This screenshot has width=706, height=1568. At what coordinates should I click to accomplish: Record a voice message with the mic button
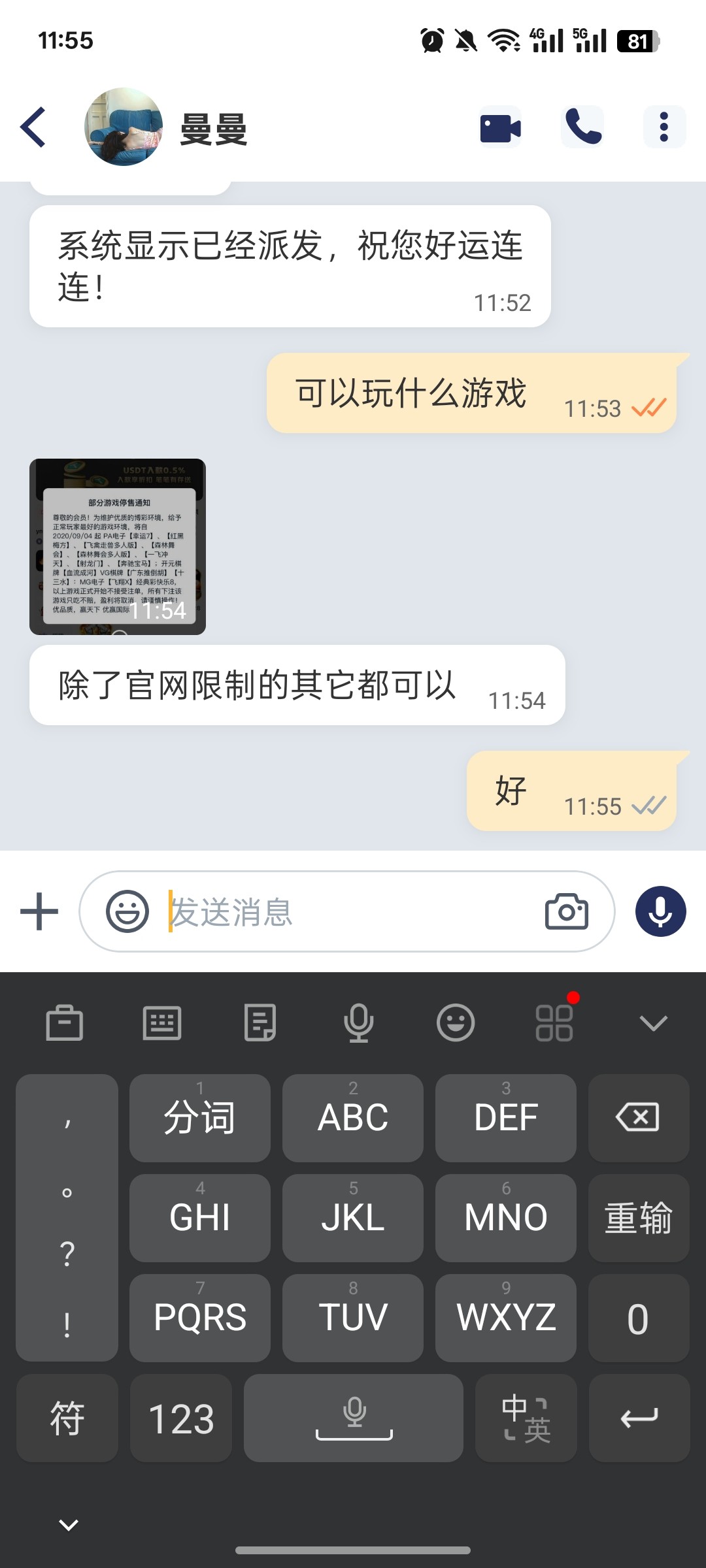[x=660, y=910]
